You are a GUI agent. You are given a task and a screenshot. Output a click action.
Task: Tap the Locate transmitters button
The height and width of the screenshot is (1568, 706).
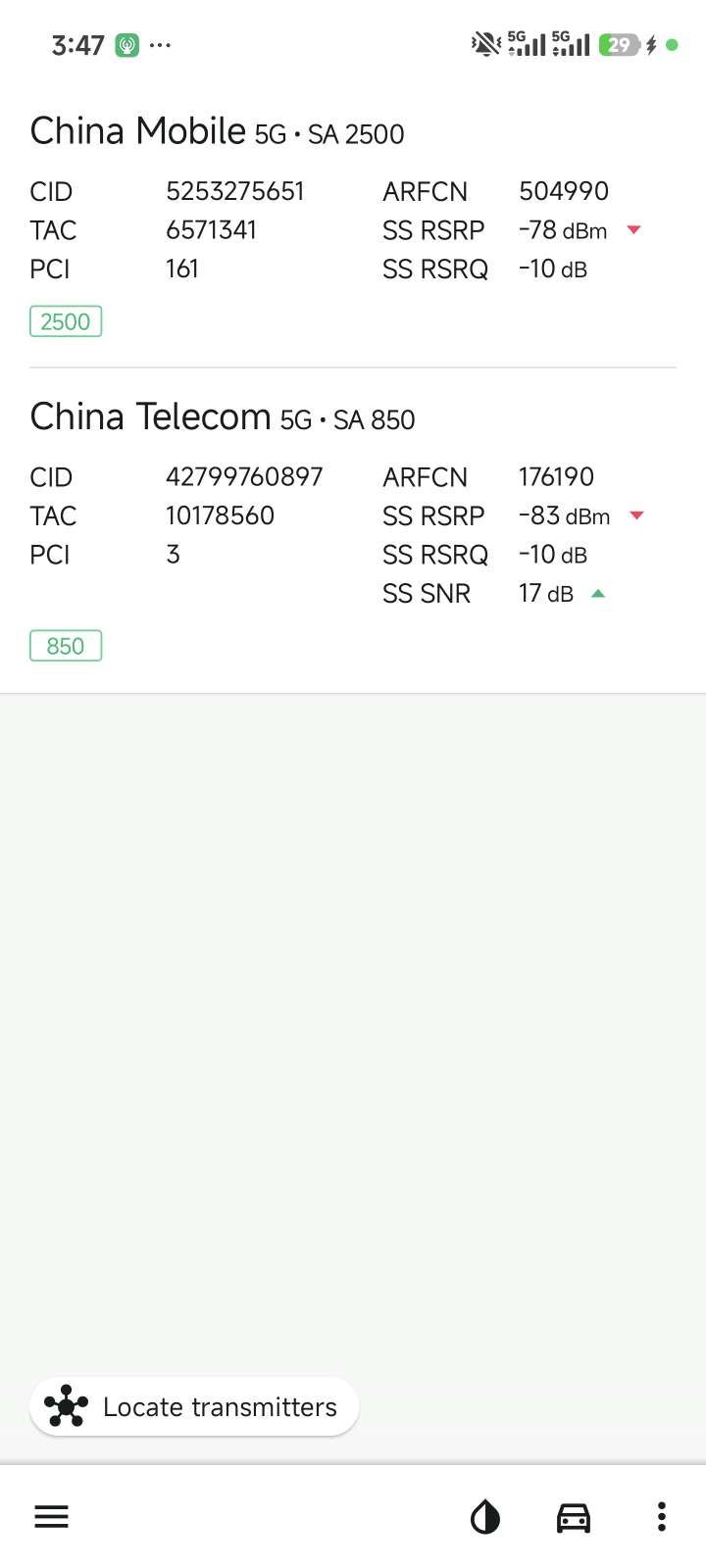point(194,1407)
